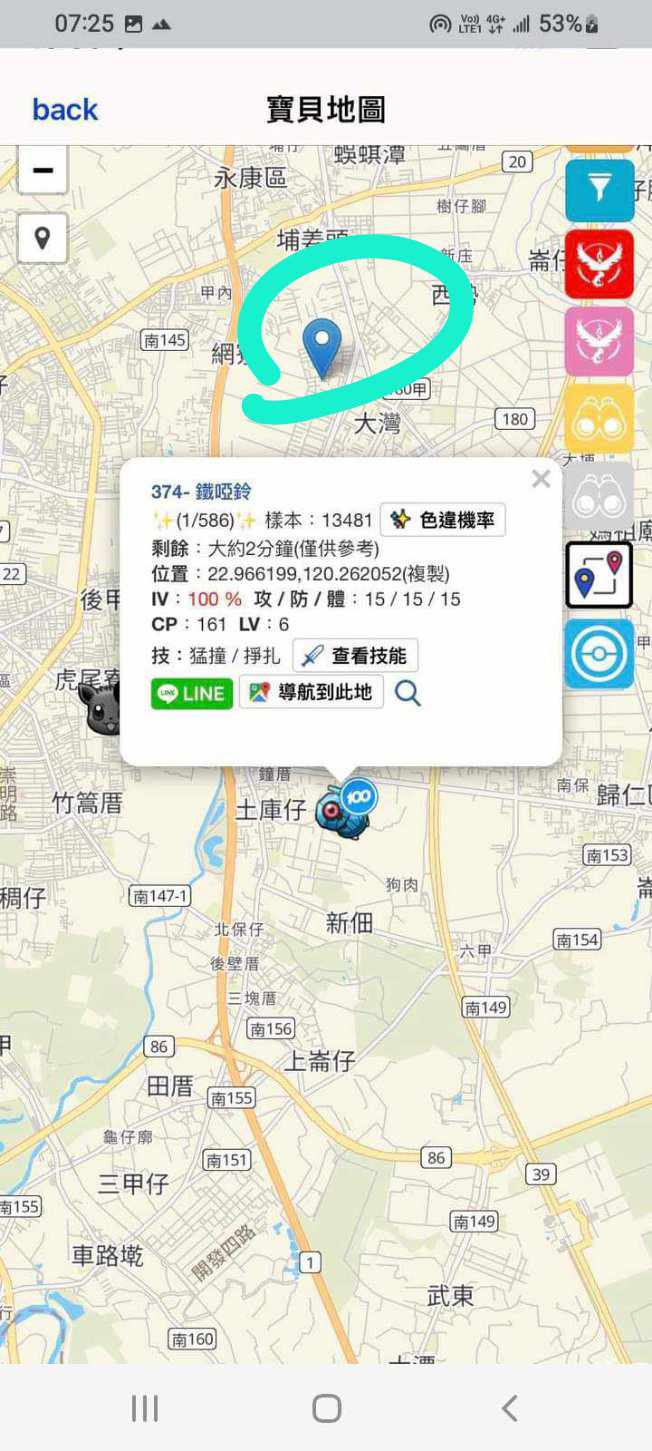This screenshot has width=652, height=1451.
Task: Navigate here with 導航到此地
Action: pos(311,692)
